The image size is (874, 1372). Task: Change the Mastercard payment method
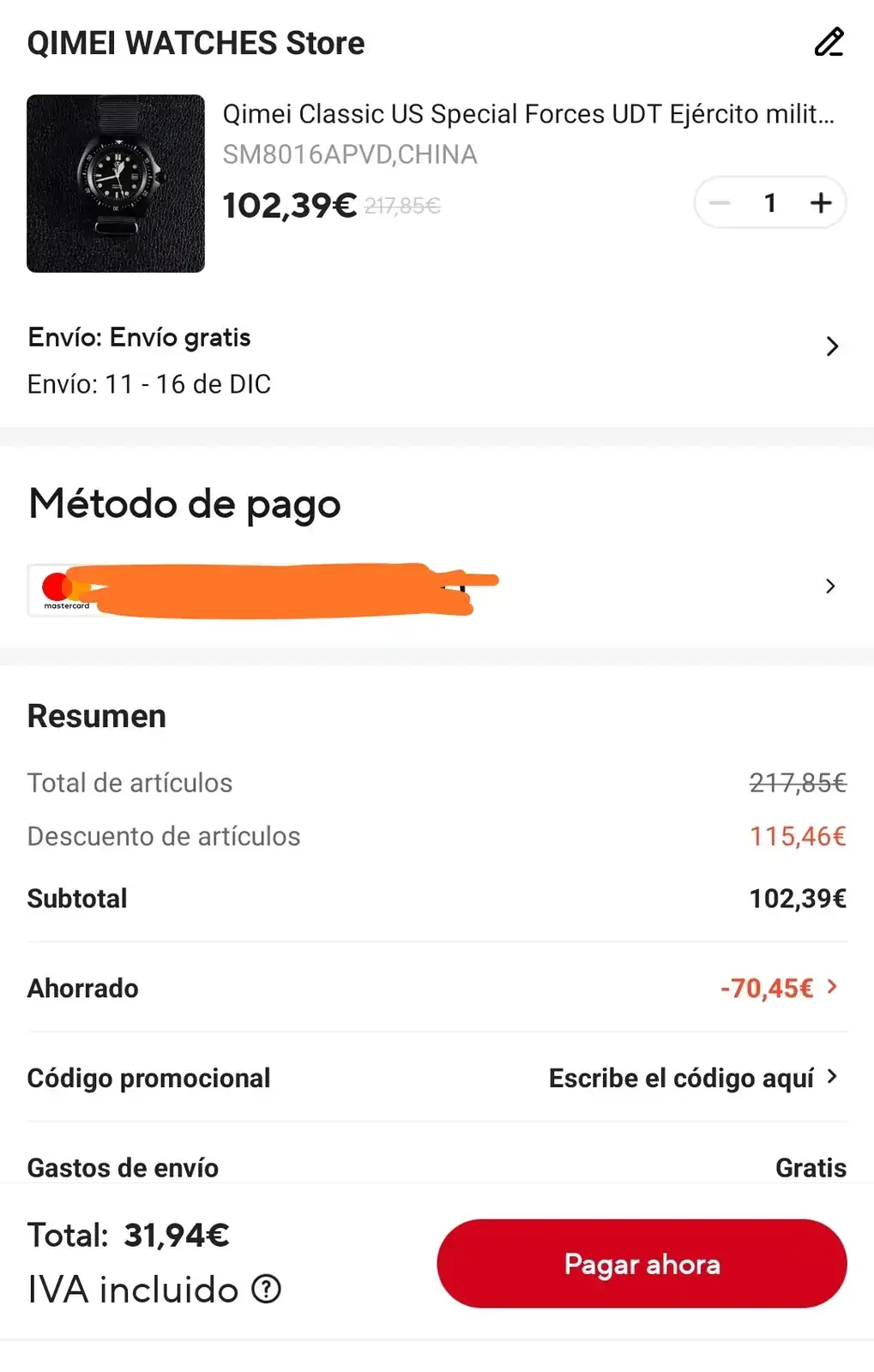point(829,587)
